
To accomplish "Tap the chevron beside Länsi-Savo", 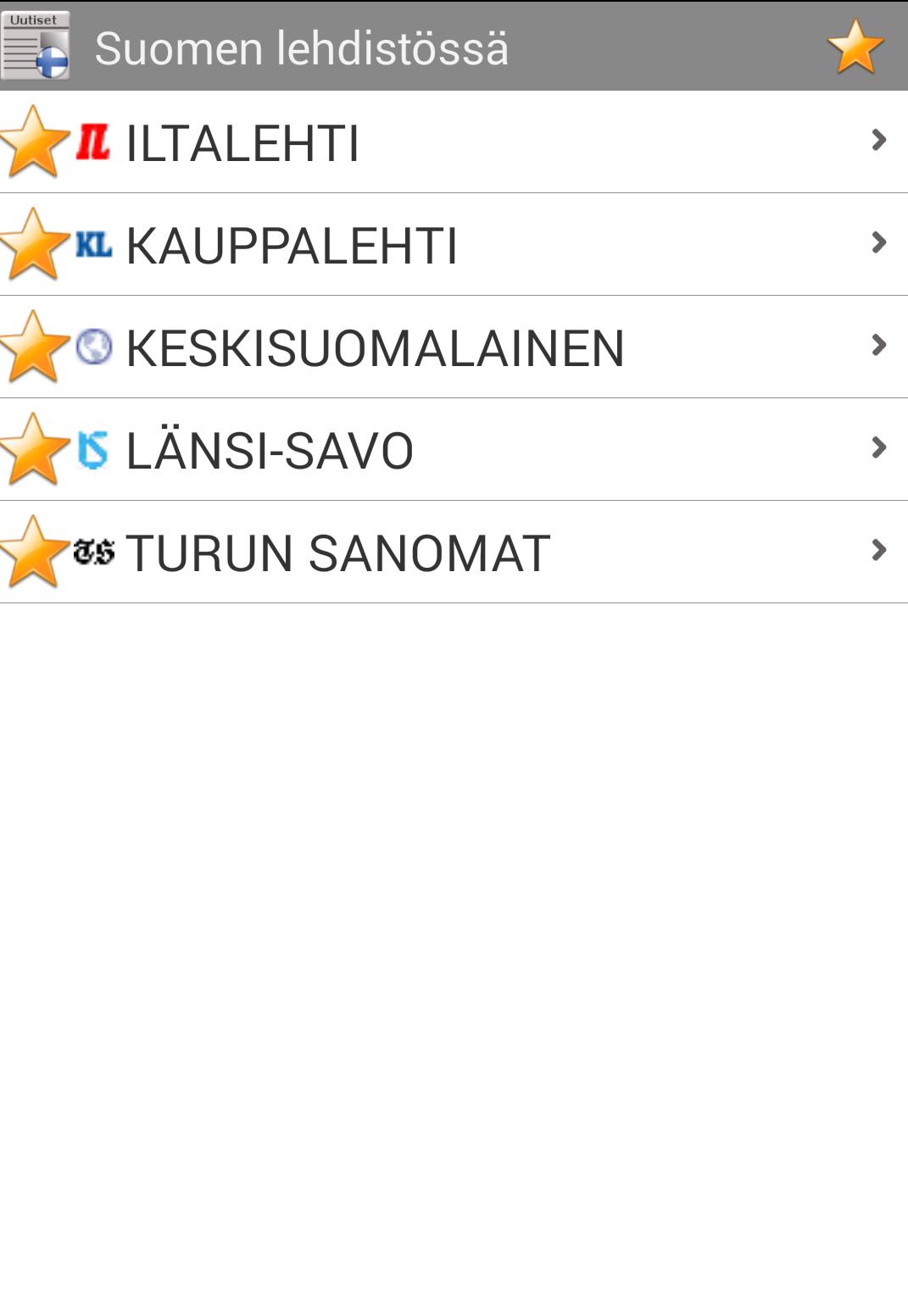I will 877,449.
